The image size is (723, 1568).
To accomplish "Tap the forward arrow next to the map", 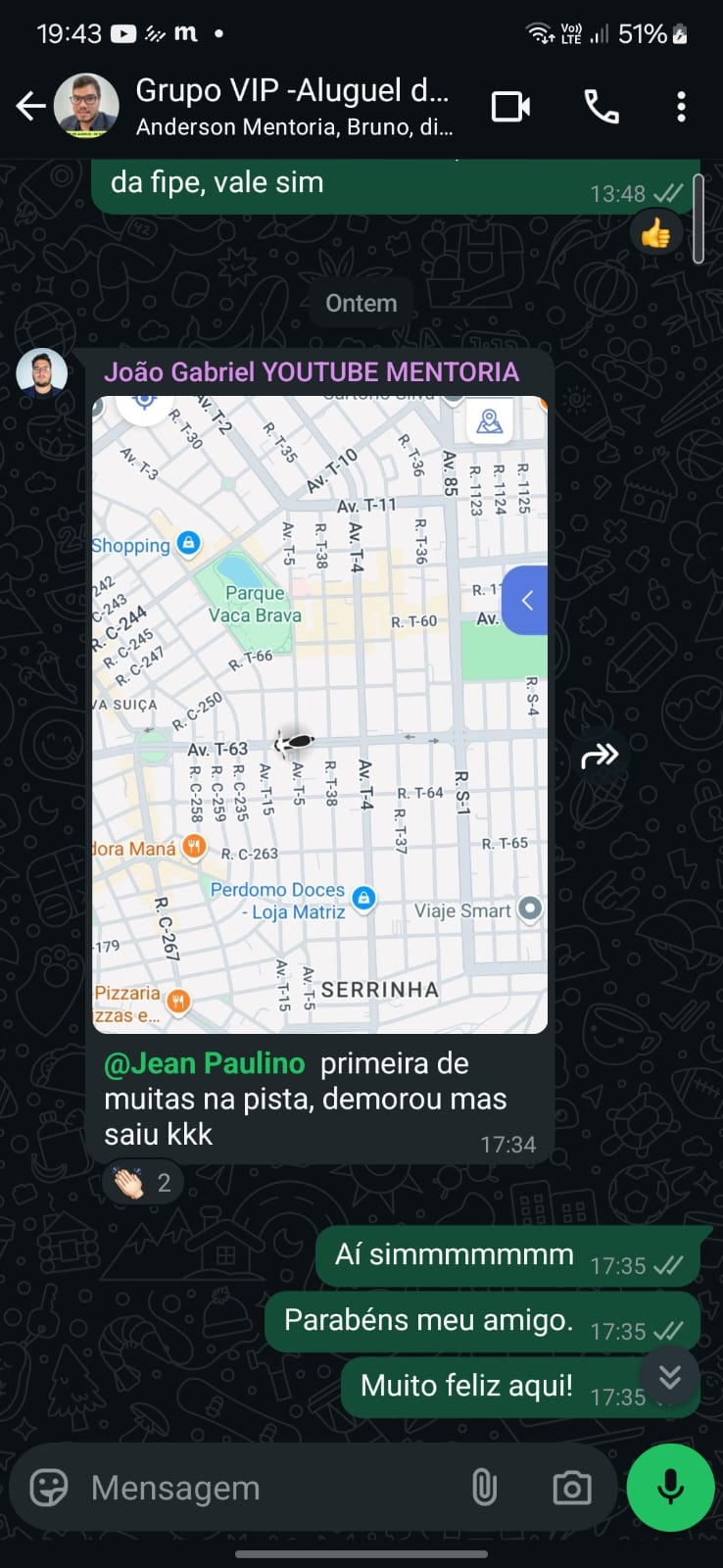I will [601, 754].
